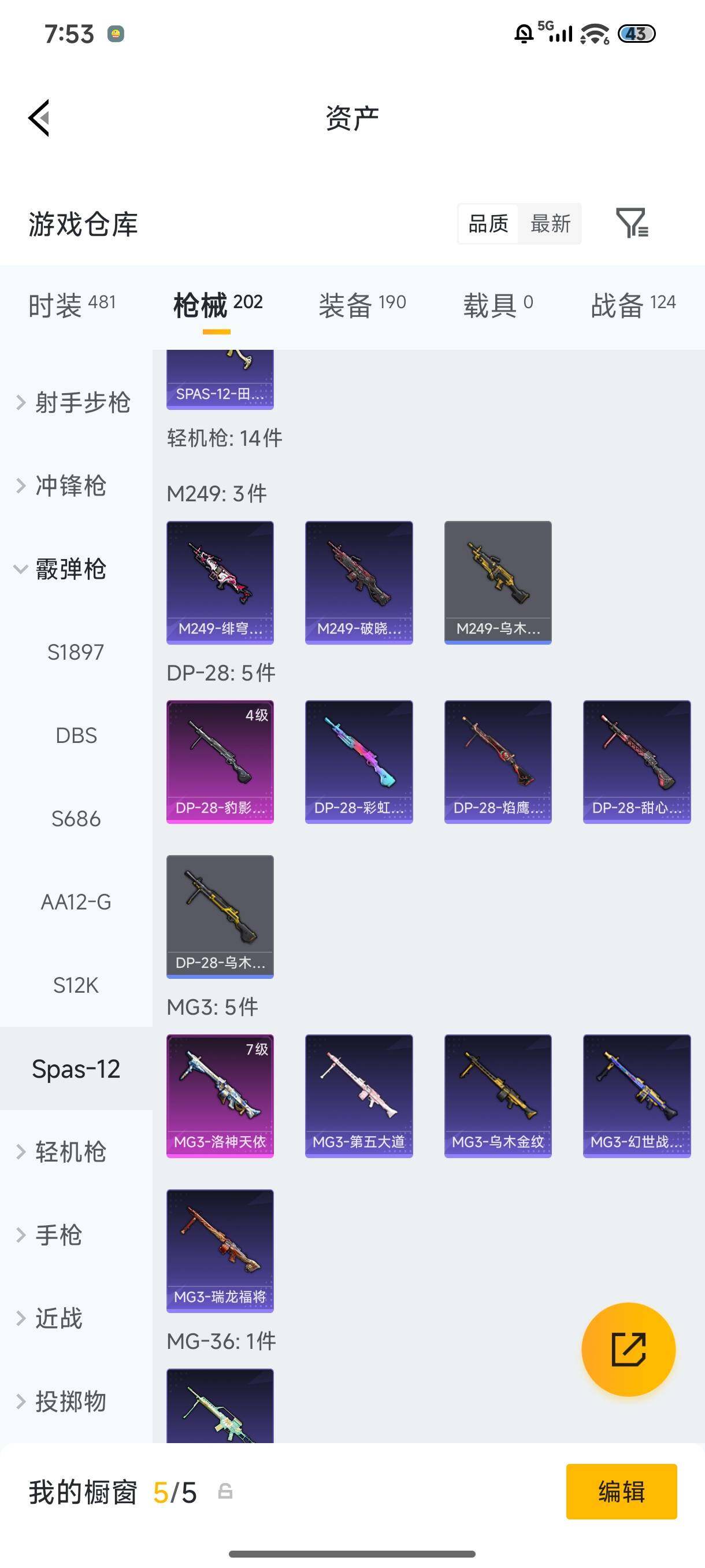Screen dimensions: 705x1568
Task: Tap the 编辑 button
Action: pyautogui.click(x=621, y=1491)
